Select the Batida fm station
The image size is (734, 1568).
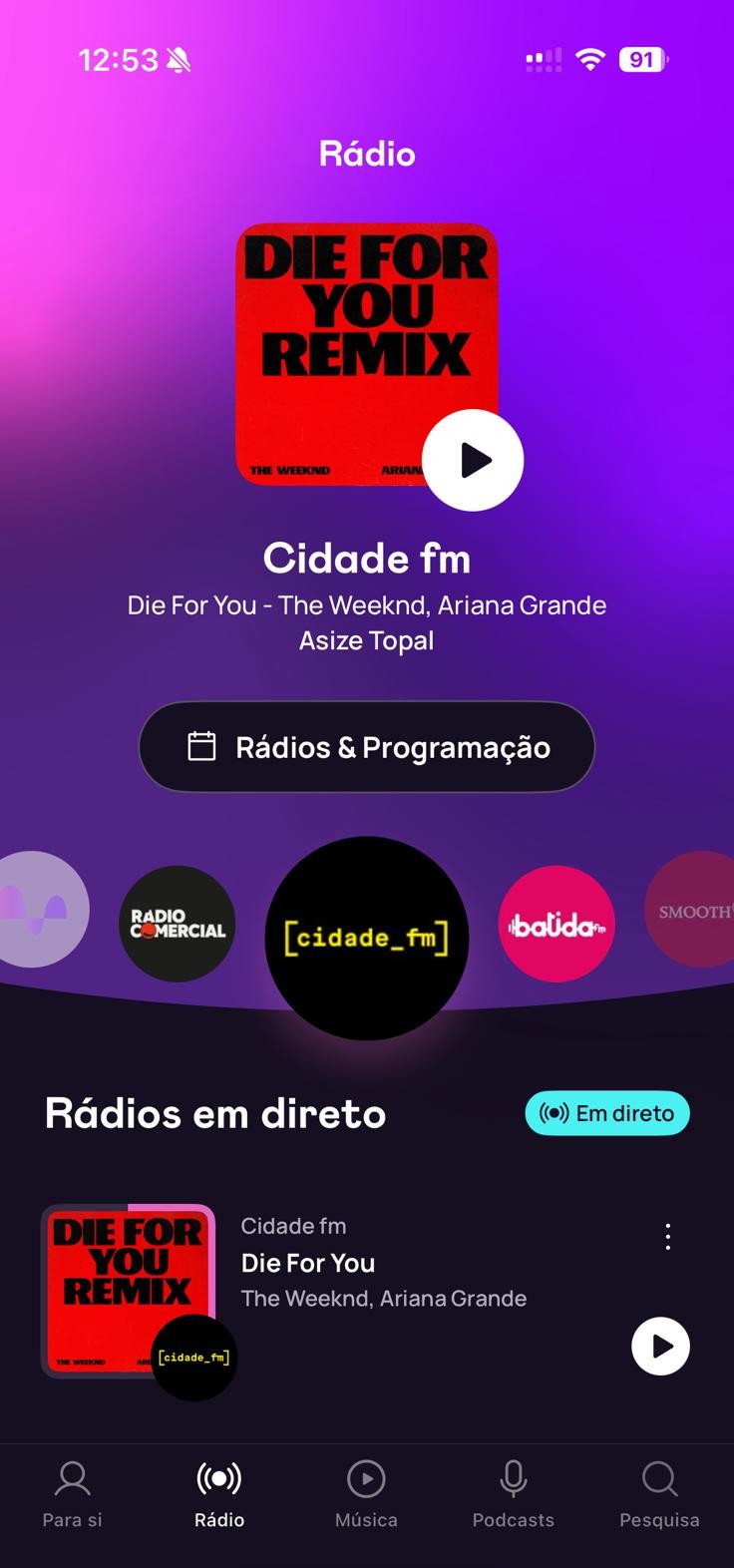[556, 924]
